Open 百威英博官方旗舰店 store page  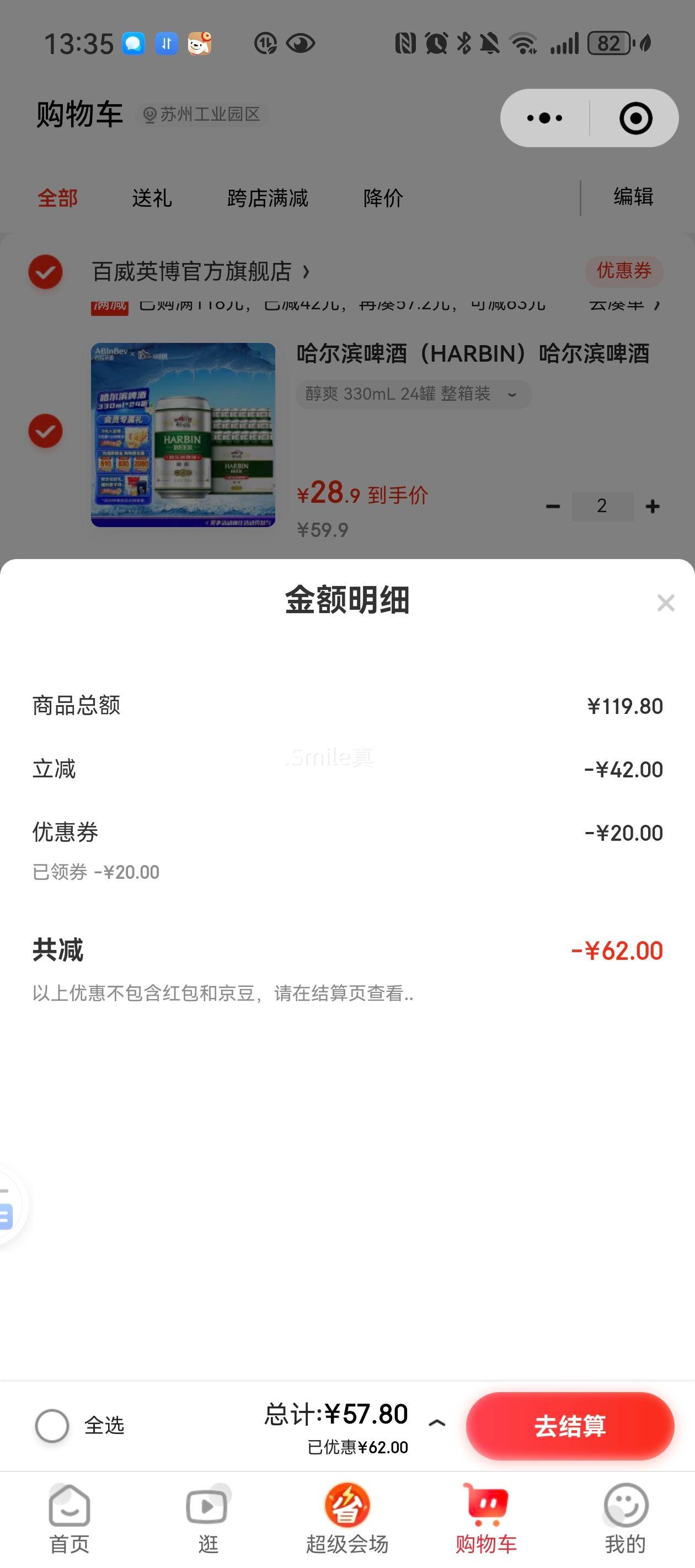[x=200, y=271]
